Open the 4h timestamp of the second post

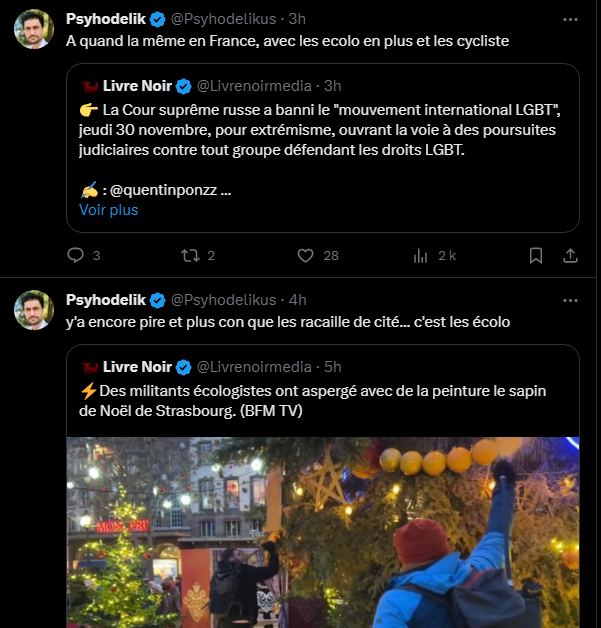296,299
